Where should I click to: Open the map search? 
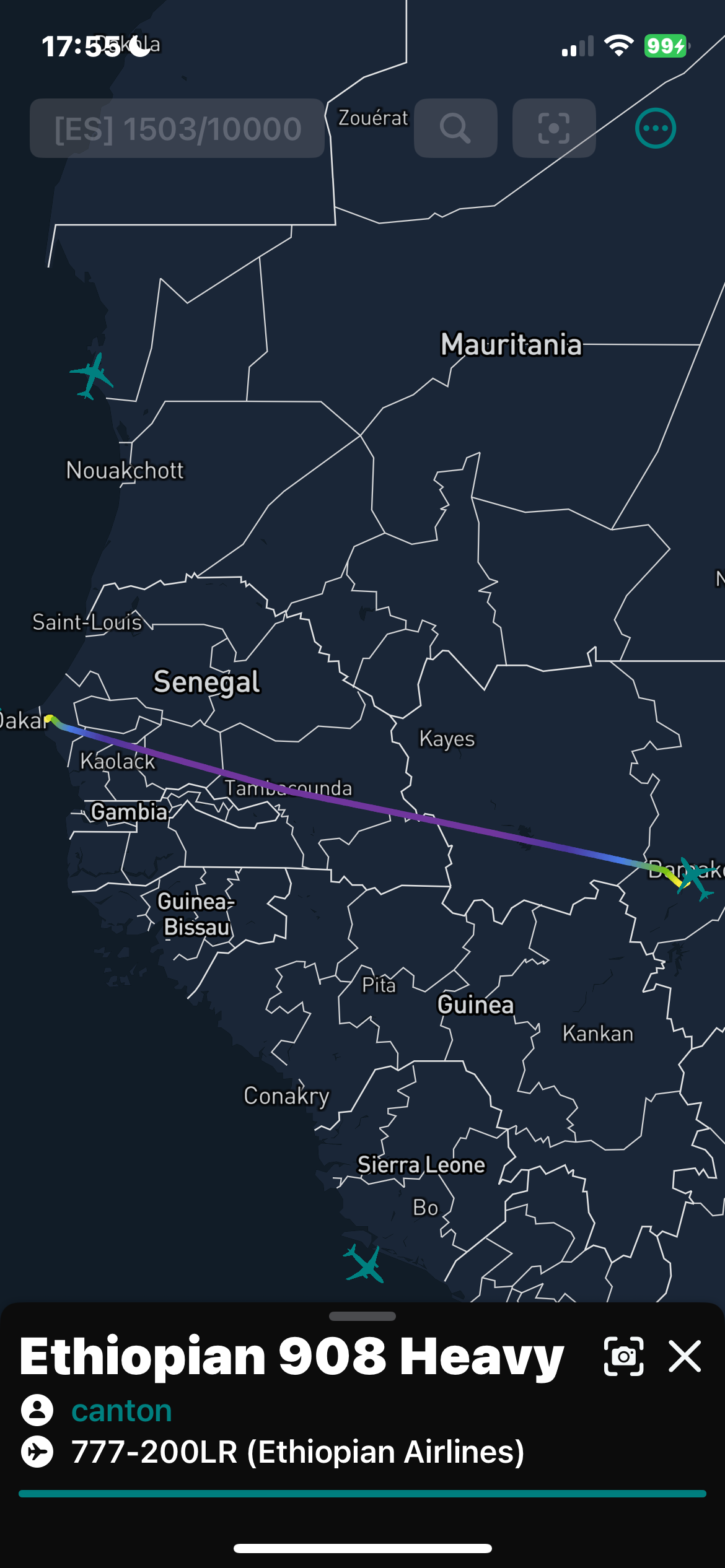pyautogui.click(x=455, y=128)
